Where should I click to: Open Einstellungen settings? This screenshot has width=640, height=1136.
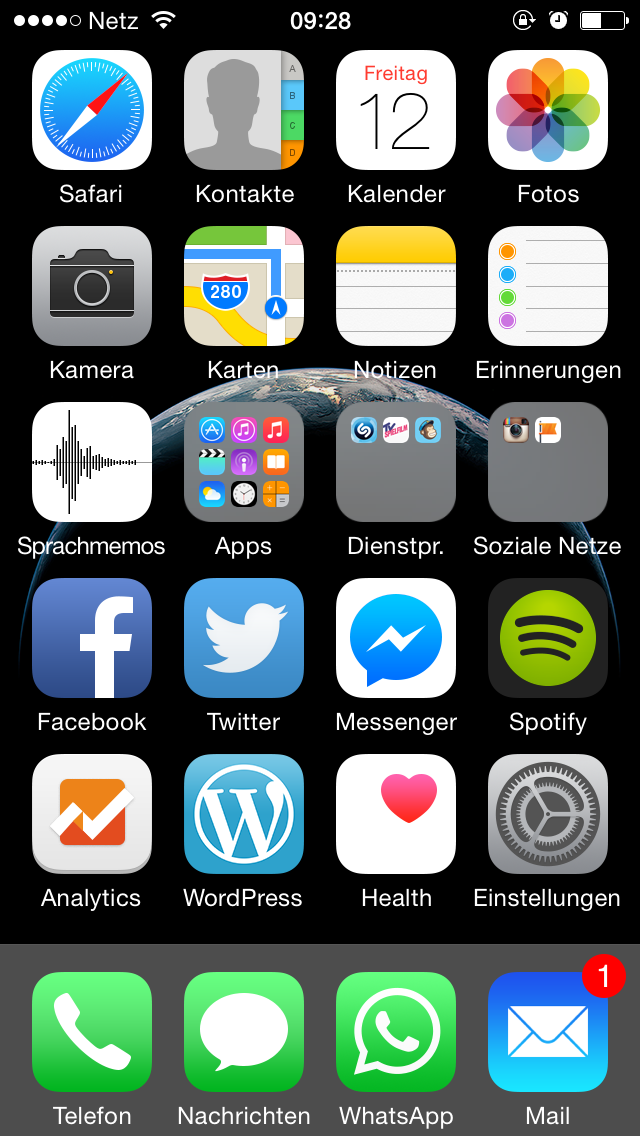point(548,814)
